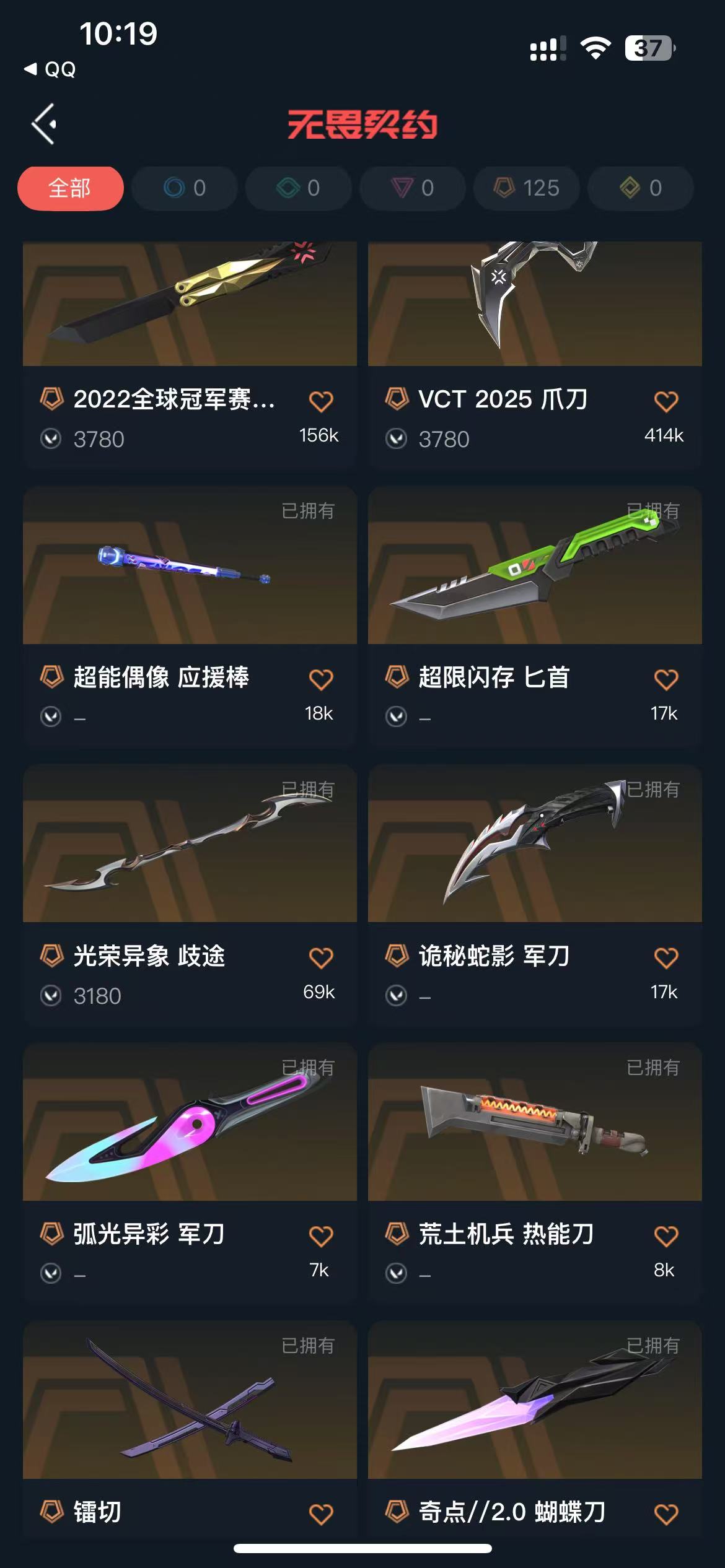
Task: Switch to the filter chip showing 125
Action: (527, 188)
